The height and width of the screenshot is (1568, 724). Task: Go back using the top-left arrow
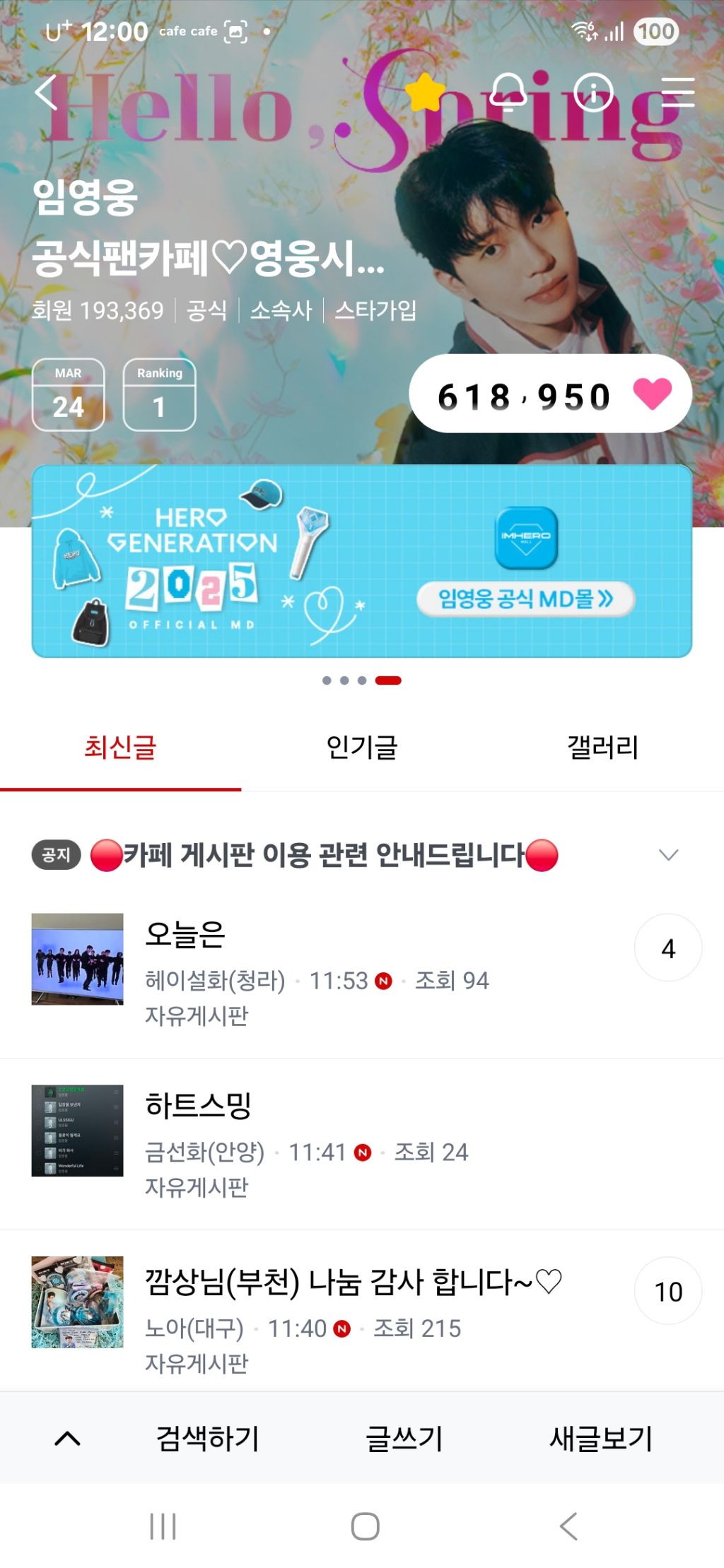click(x=47, y=93)
